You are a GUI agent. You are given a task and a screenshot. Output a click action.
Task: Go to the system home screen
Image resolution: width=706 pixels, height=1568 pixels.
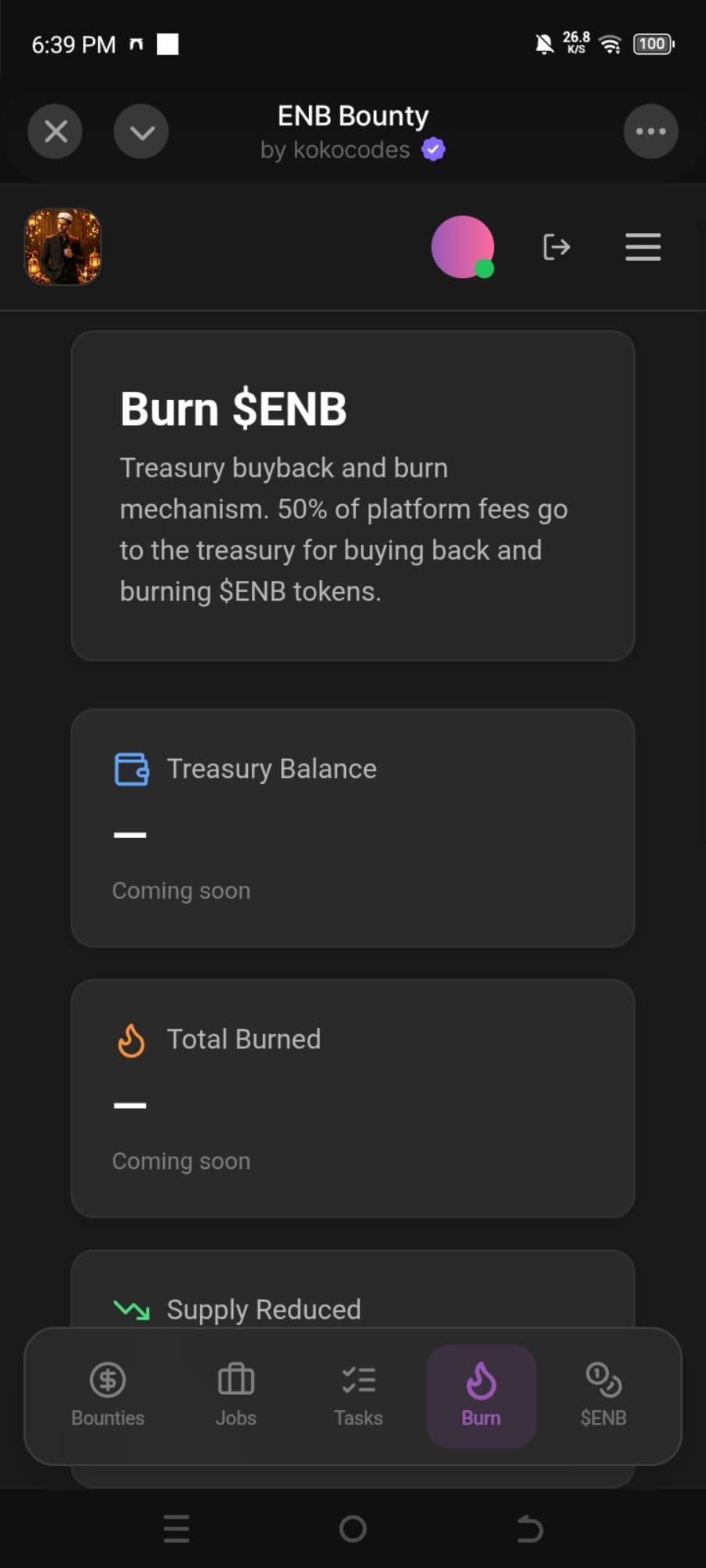[x=353, y=1528]
